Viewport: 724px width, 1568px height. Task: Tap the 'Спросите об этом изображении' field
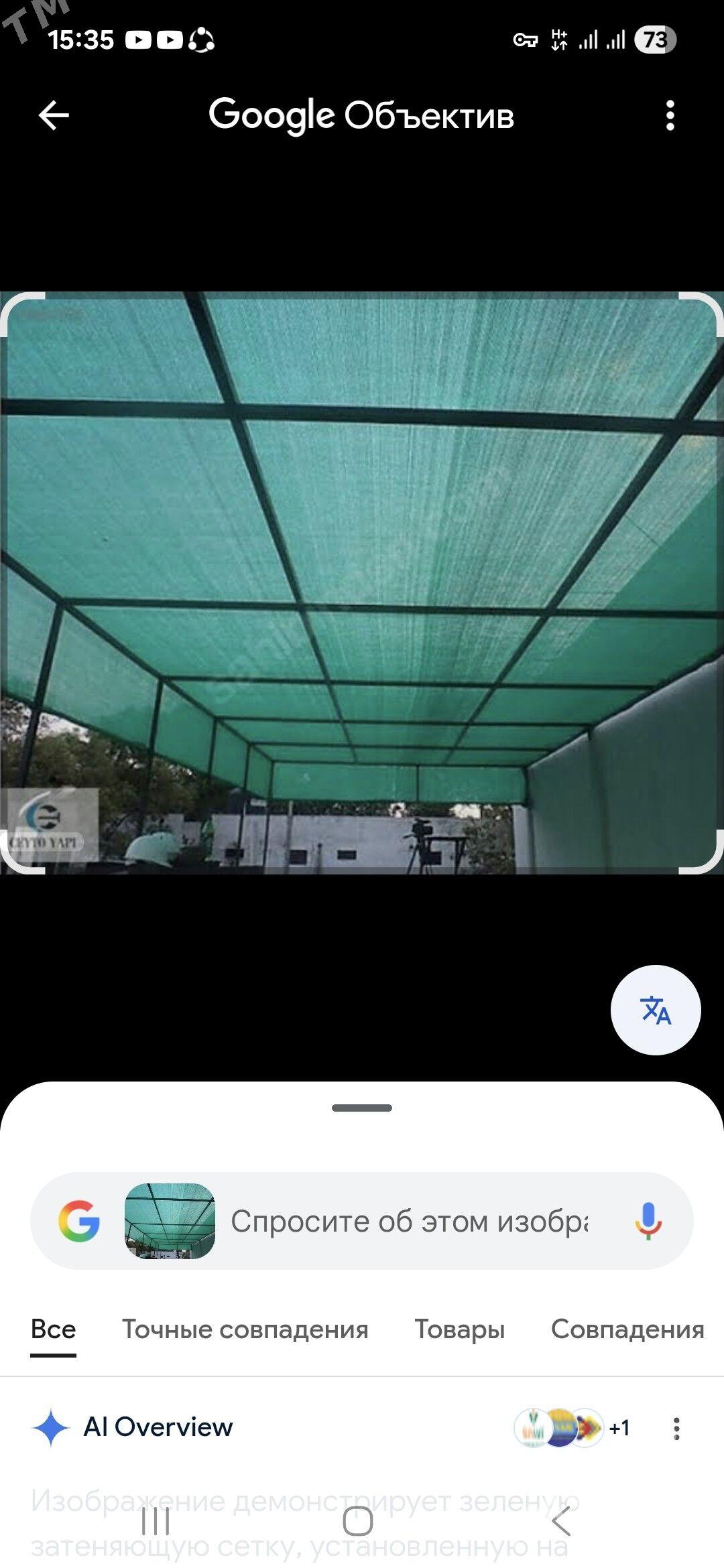pyautogui.click(x=409, y=1221)
